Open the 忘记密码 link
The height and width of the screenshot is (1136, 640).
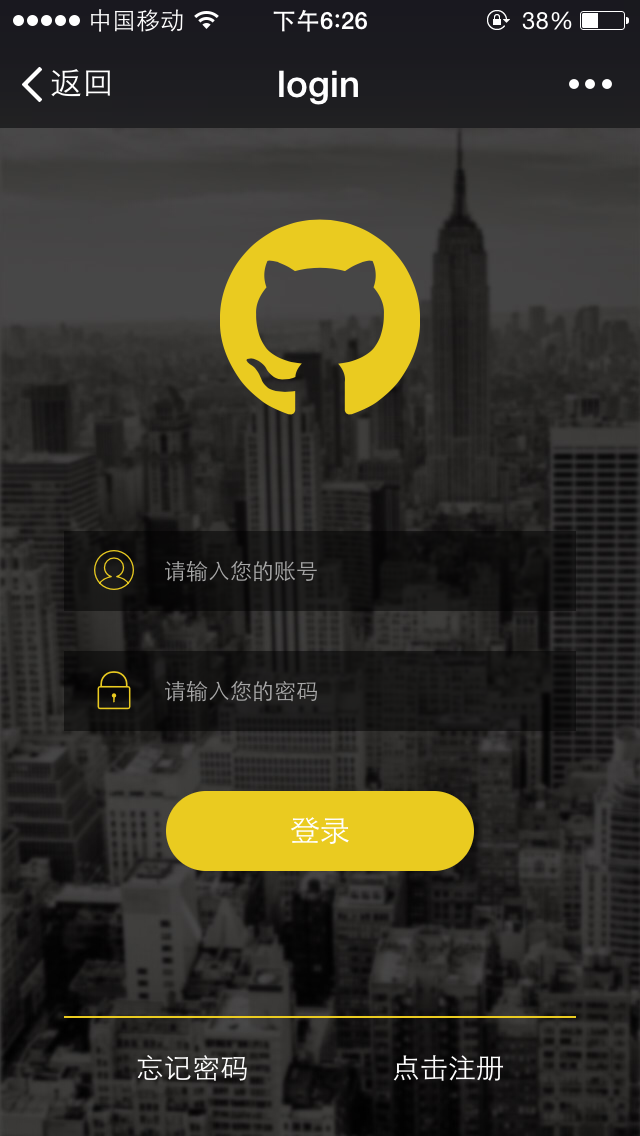[x=192, y=1068]
